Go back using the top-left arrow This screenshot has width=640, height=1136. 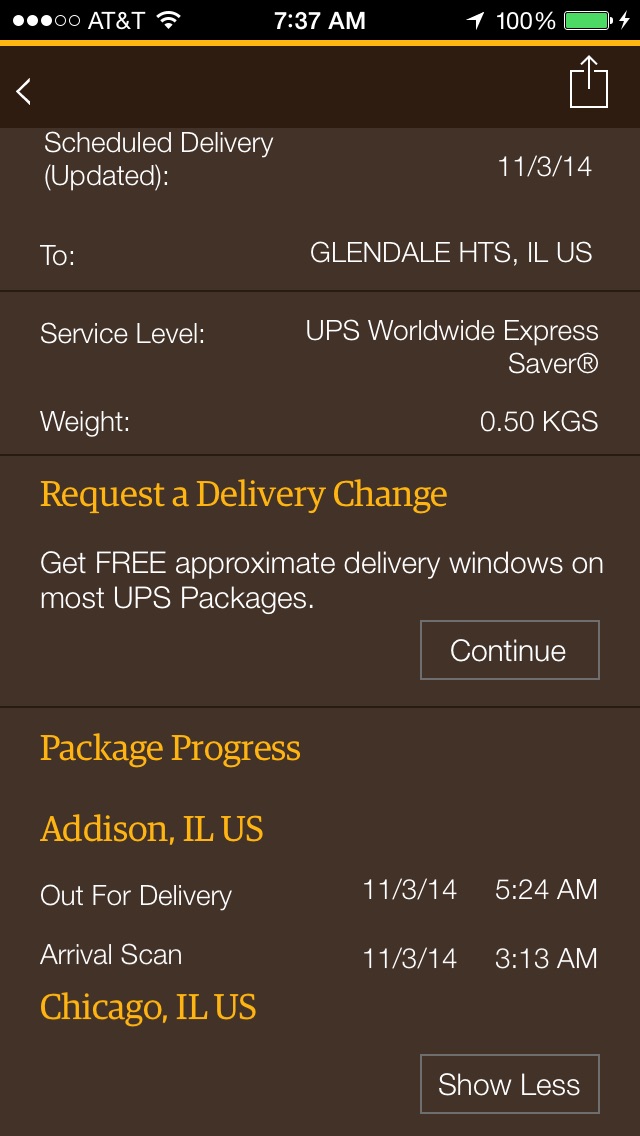click(24, 91)
